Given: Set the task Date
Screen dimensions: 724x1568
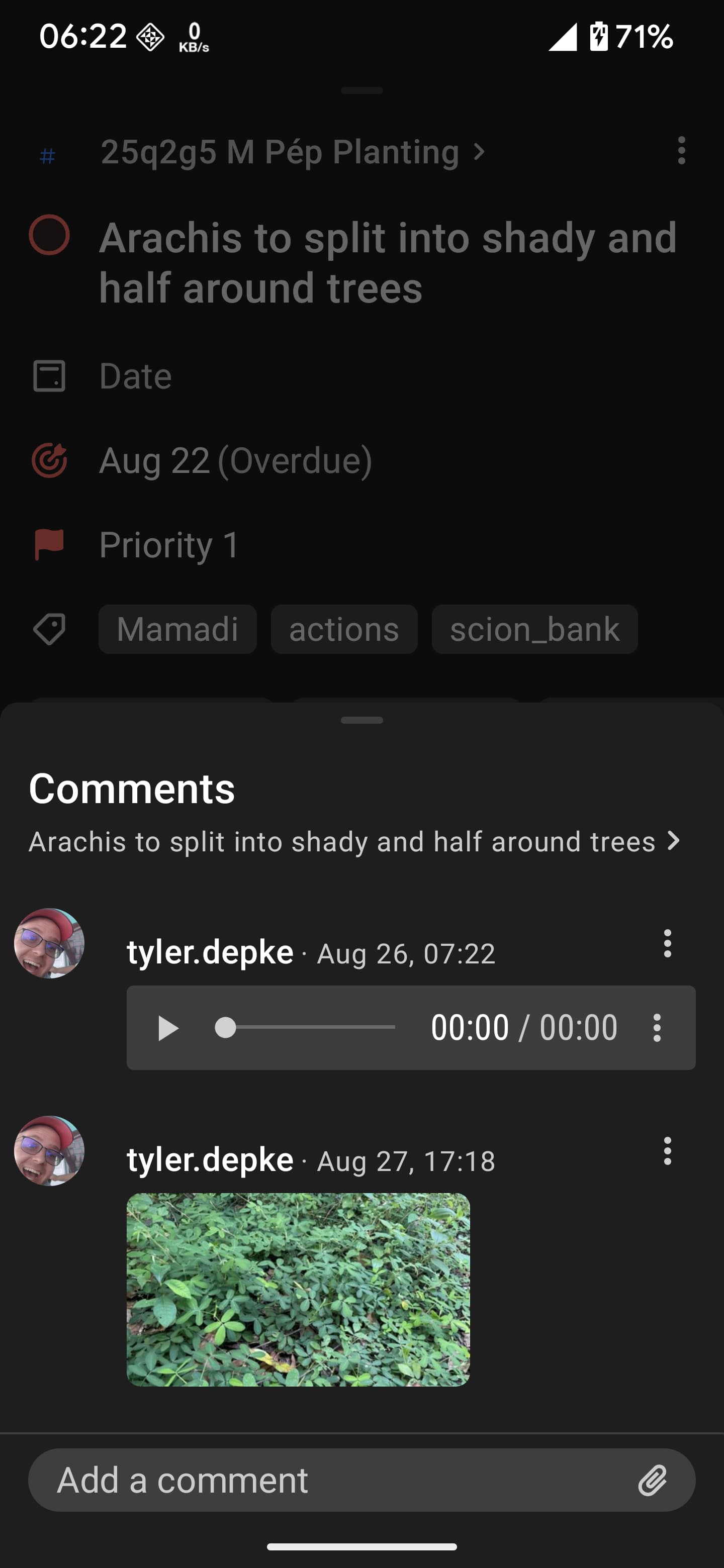Looking at the screenshot, I should (x=135, y=376).
